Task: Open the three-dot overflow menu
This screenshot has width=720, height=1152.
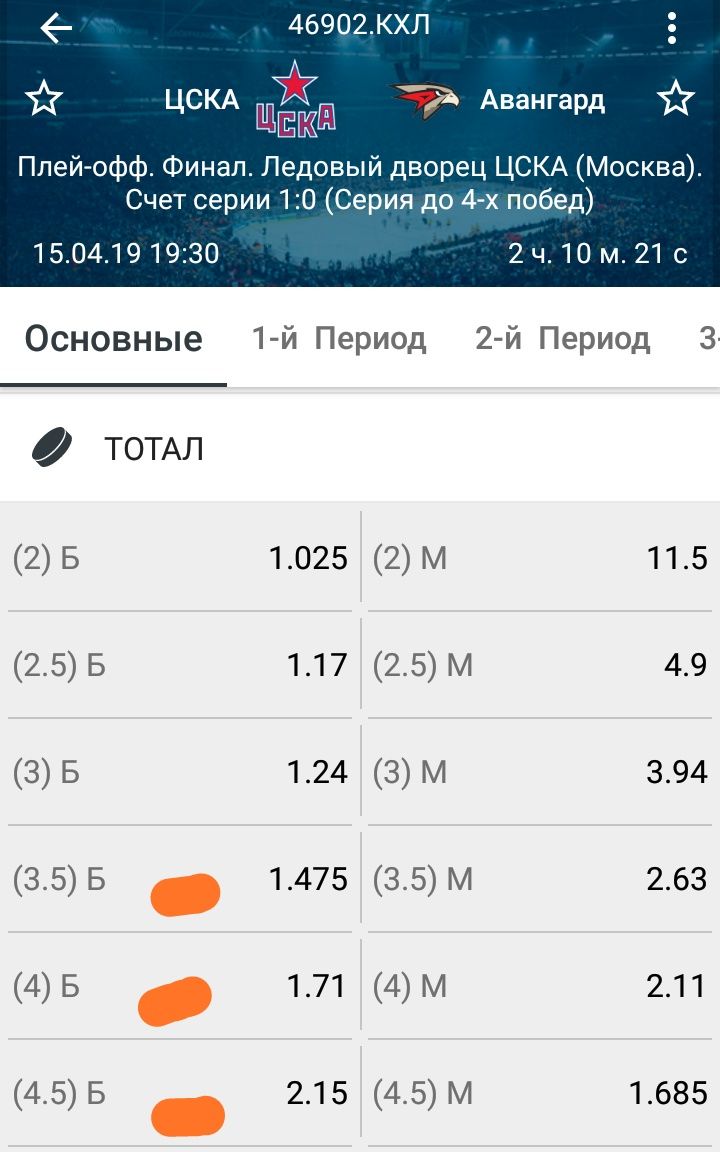Action: [673, 28]
